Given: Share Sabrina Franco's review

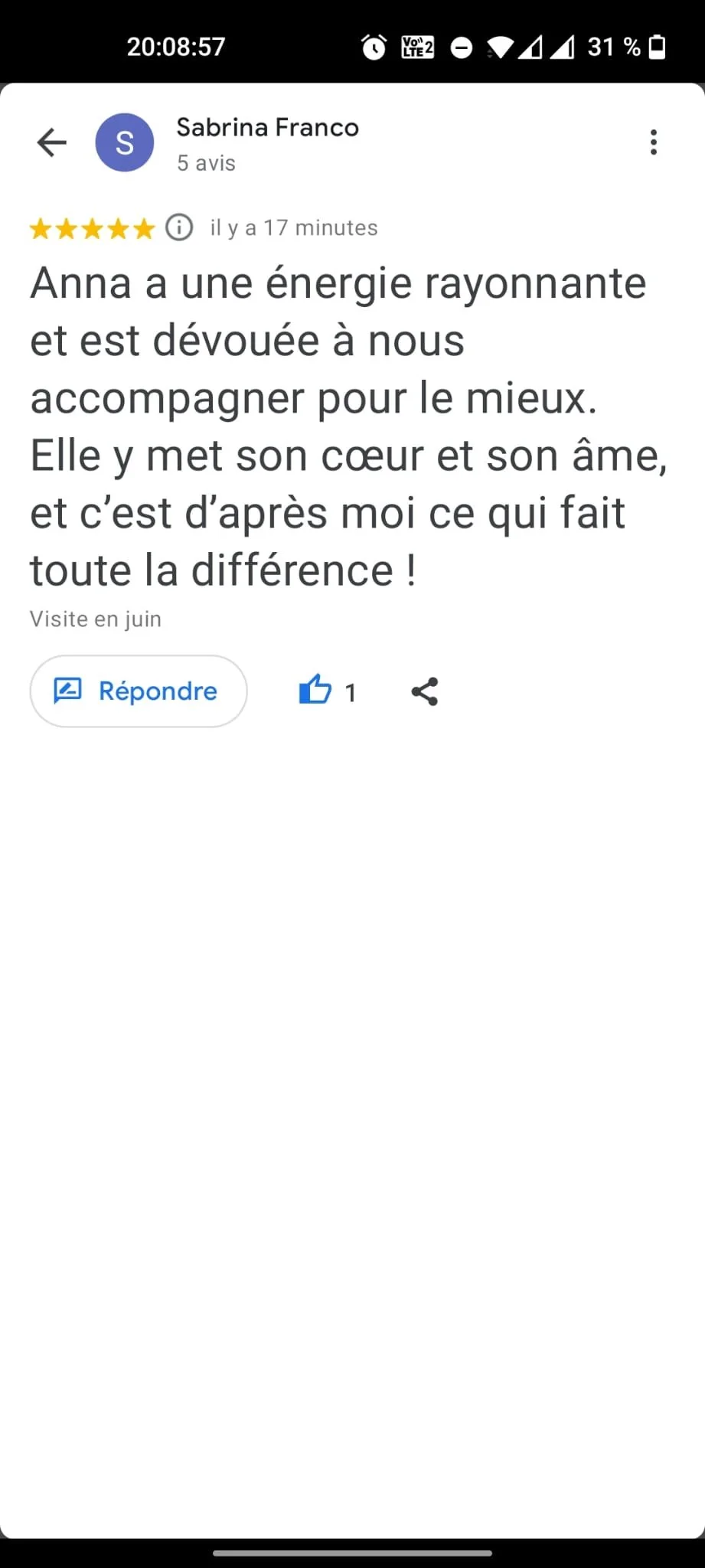Looking at the screenshot, I should tap(425, 691).
